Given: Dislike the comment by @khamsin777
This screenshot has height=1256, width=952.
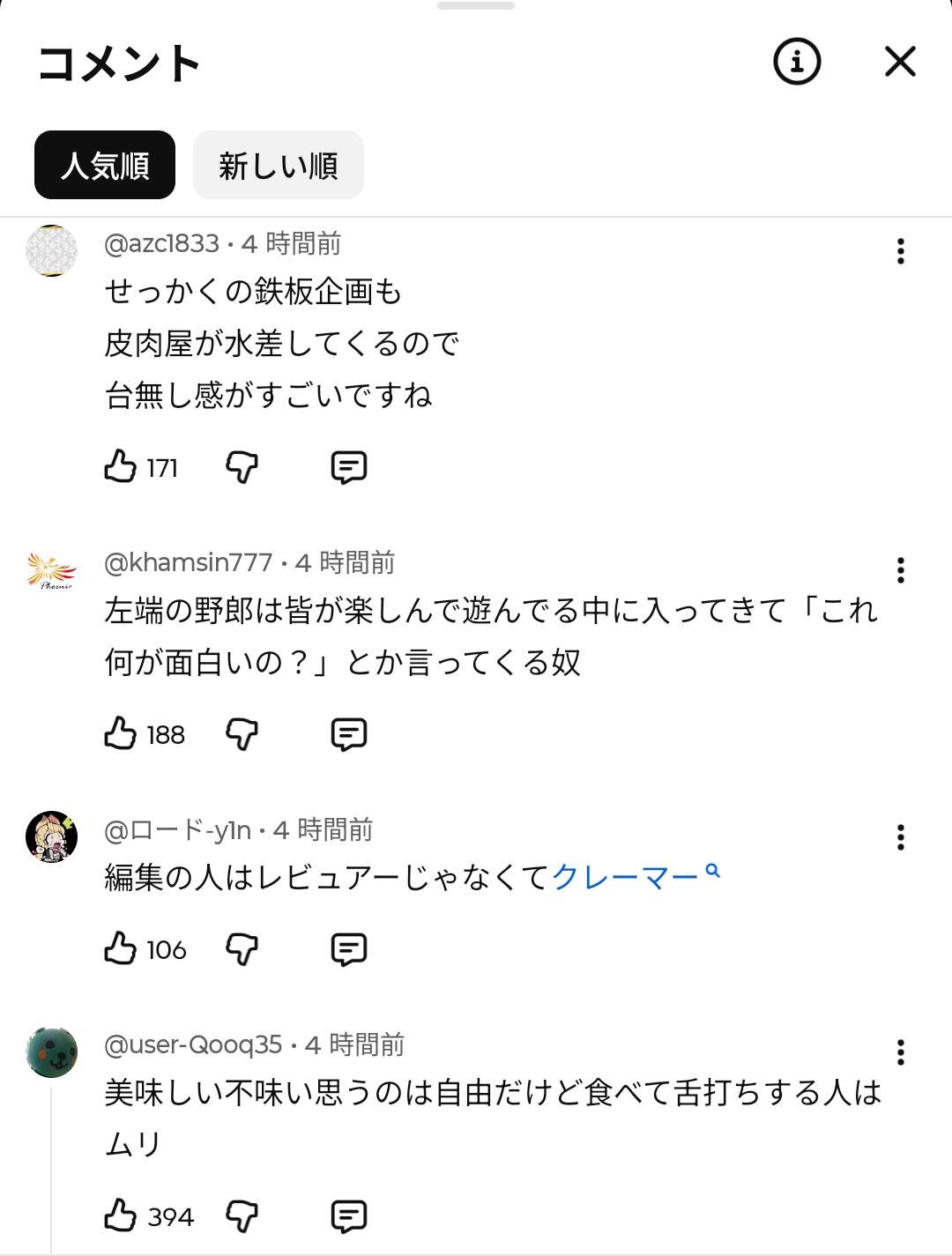Looking at the screenshot, I should [x=242, y=733].
